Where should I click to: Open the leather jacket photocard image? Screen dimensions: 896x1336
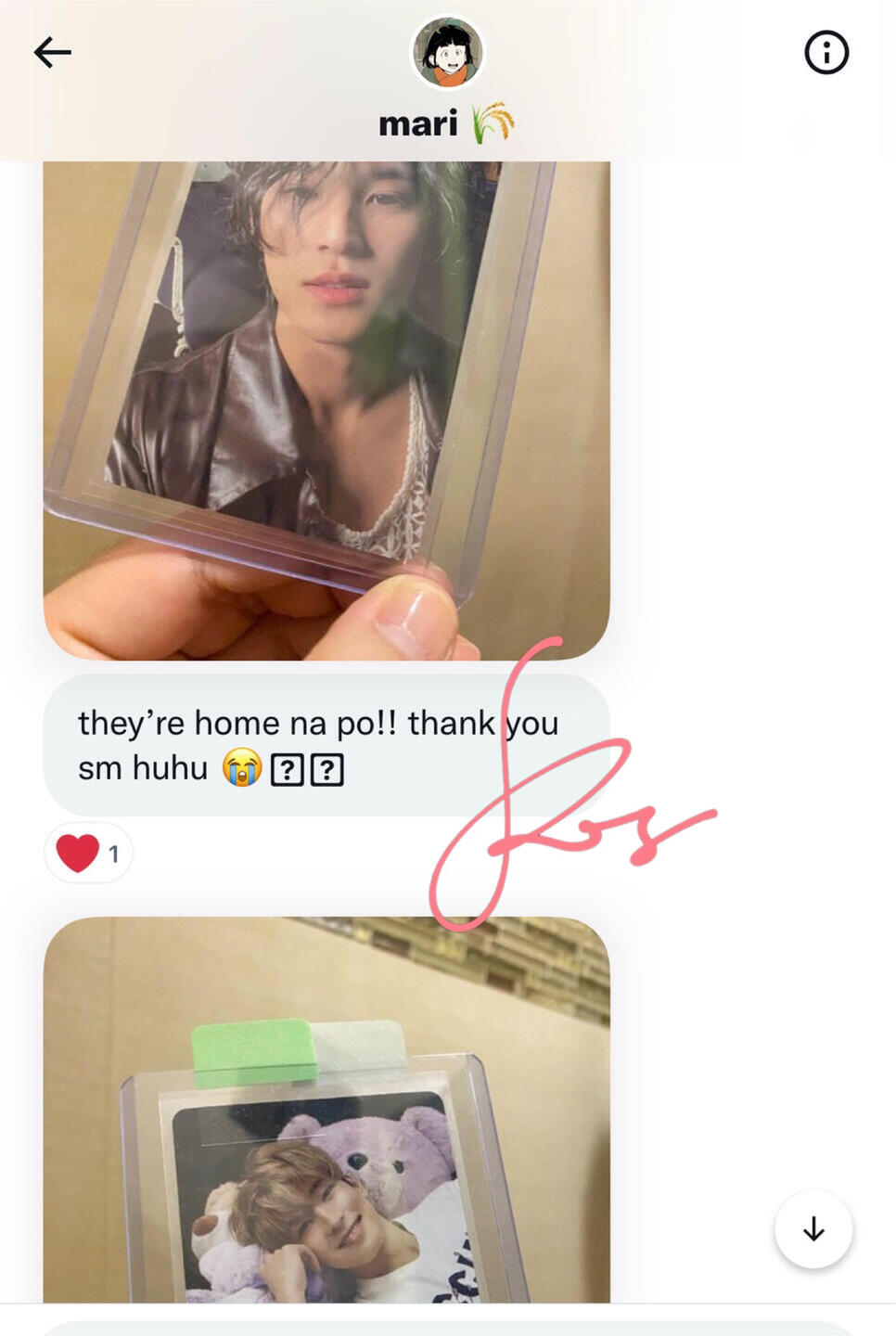326,408
